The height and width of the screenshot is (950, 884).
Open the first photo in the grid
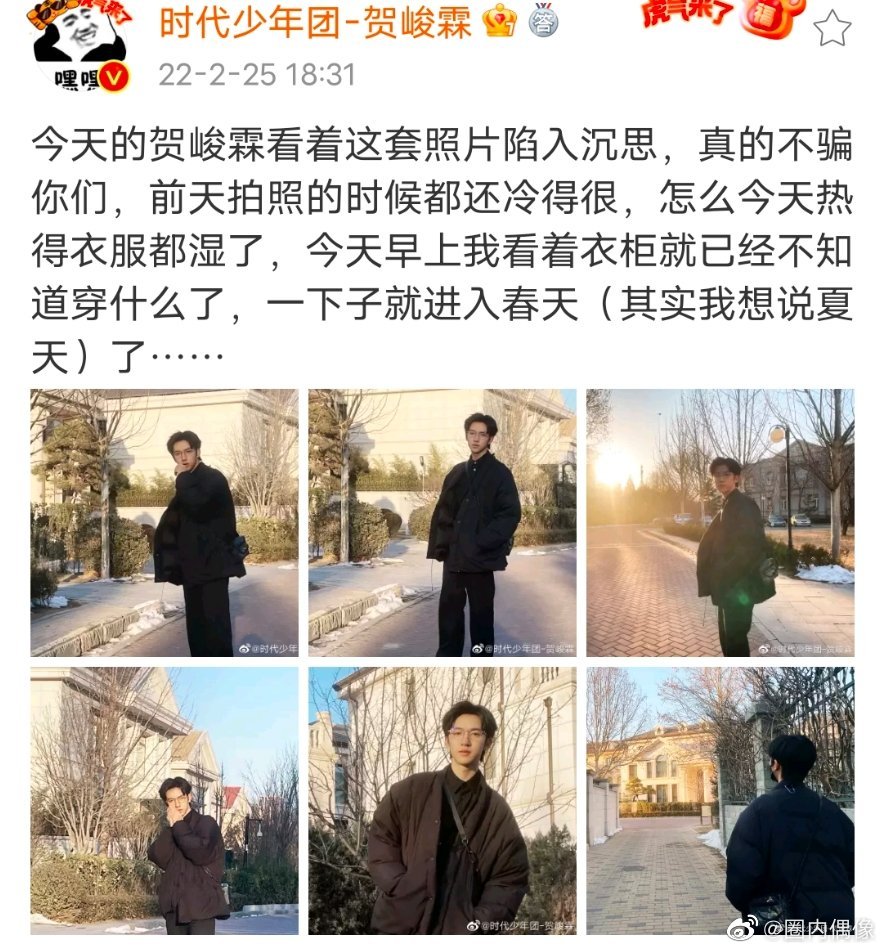click(164, 522)
